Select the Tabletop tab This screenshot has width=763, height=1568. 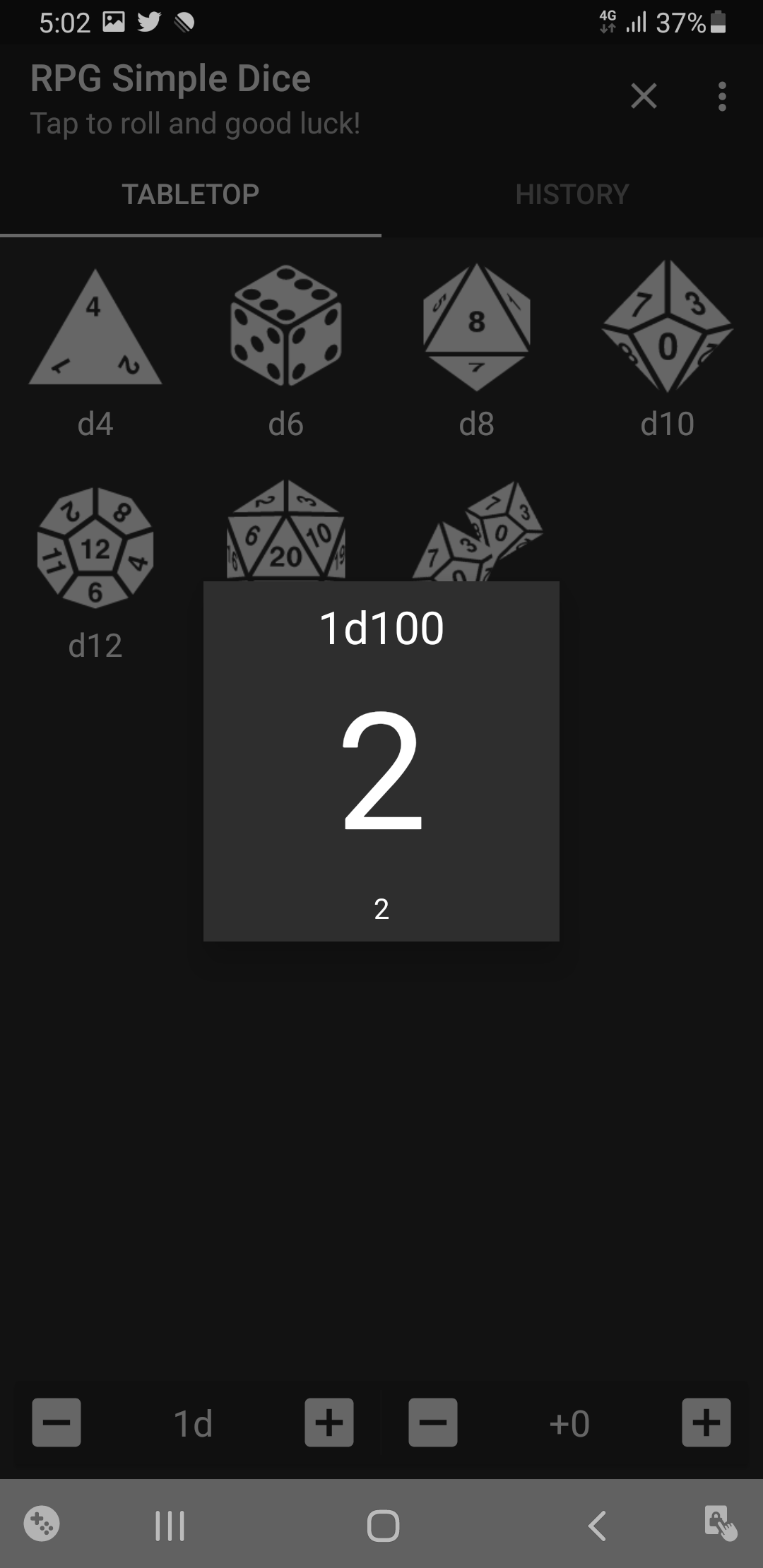click(190, 194)
